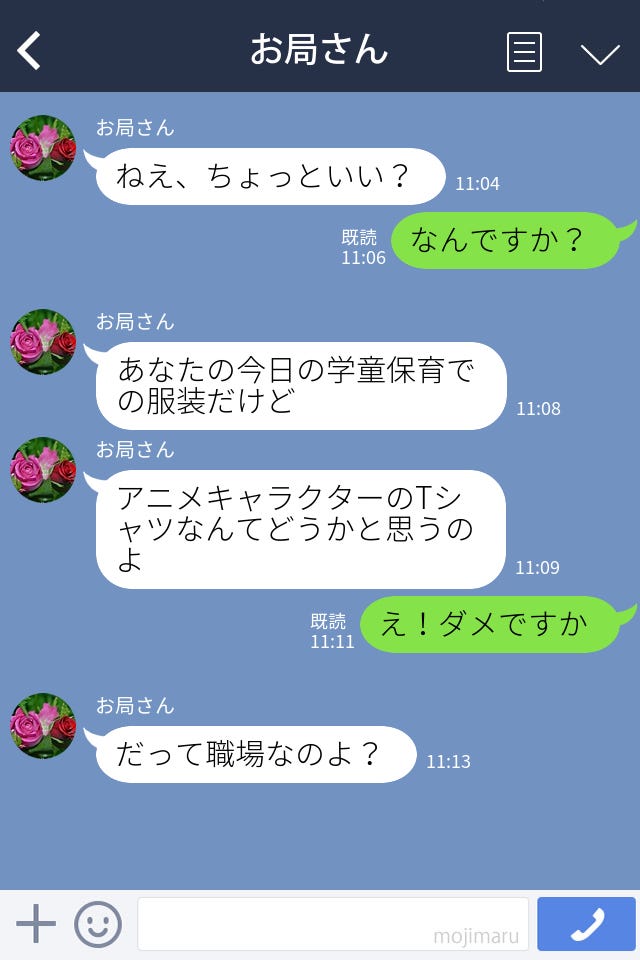The image size is (640, 960).
Task: Open お局さん's avatar beside ねえ、ちょっといい？
Action: 43,148
